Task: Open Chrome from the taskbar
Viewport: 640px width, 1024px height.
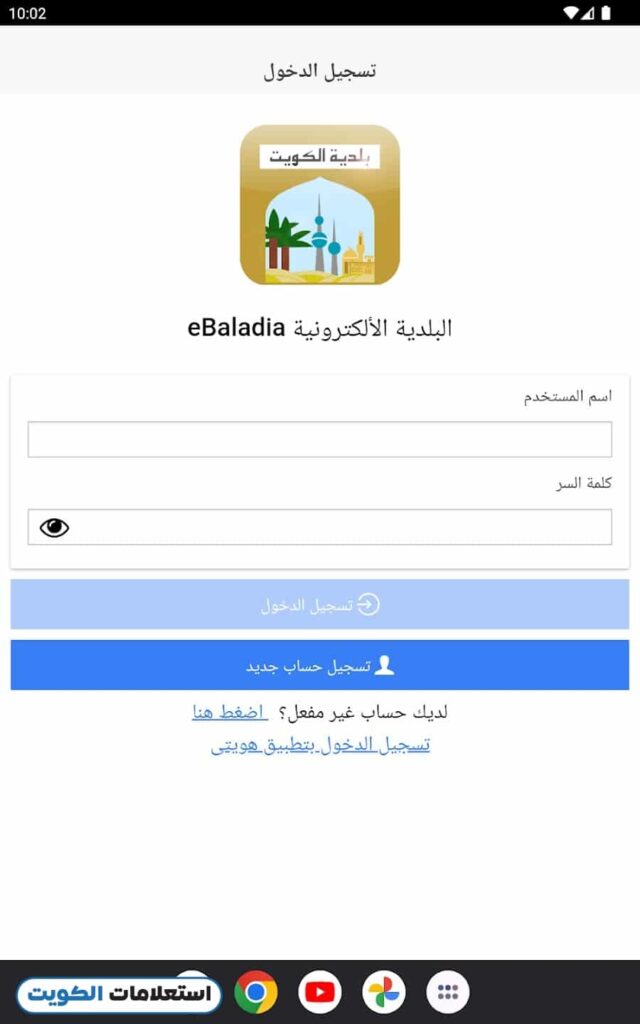Action: (x=256, y=992)
